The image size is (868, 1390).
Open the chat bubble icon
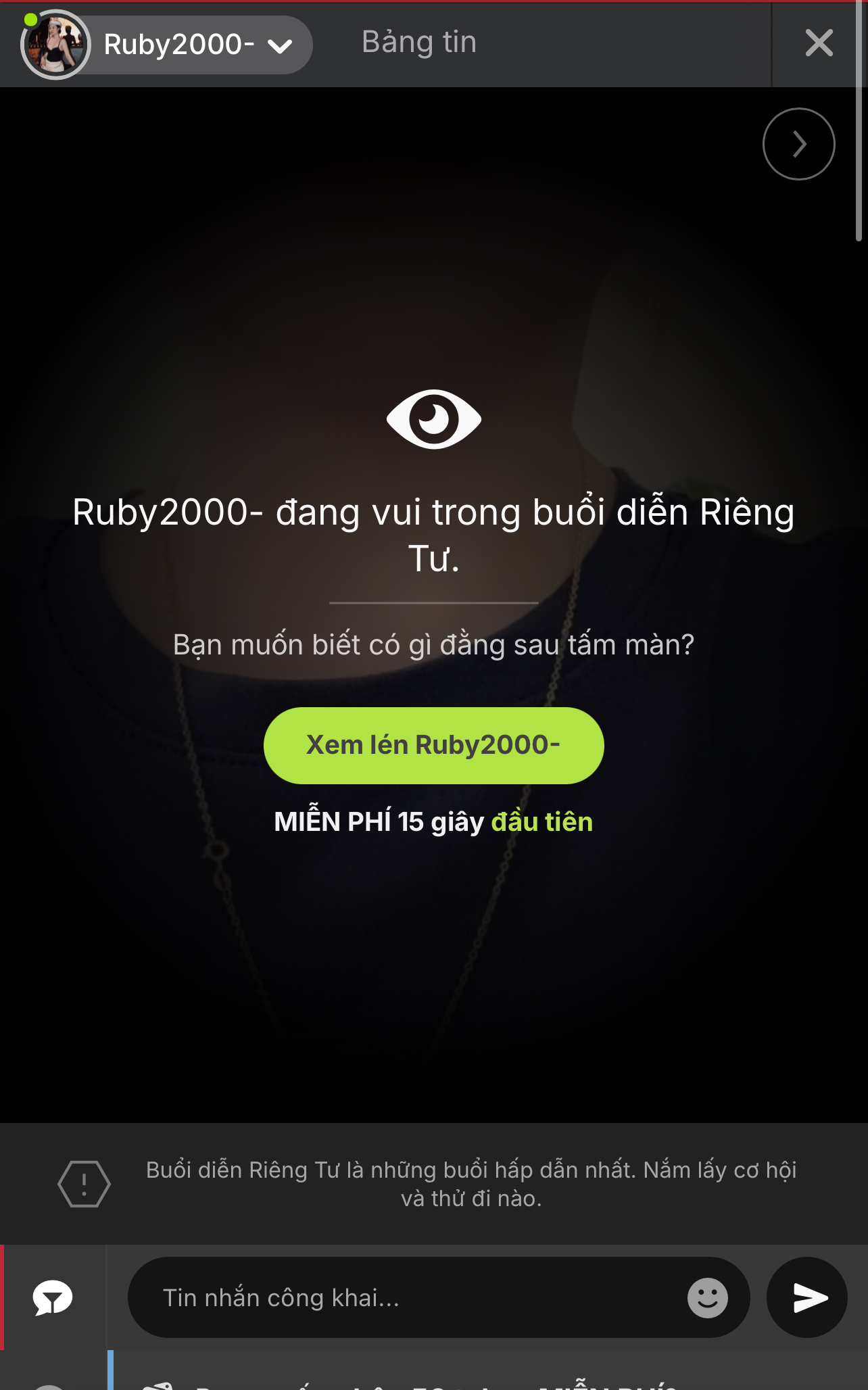click(x=53, y=1297)
